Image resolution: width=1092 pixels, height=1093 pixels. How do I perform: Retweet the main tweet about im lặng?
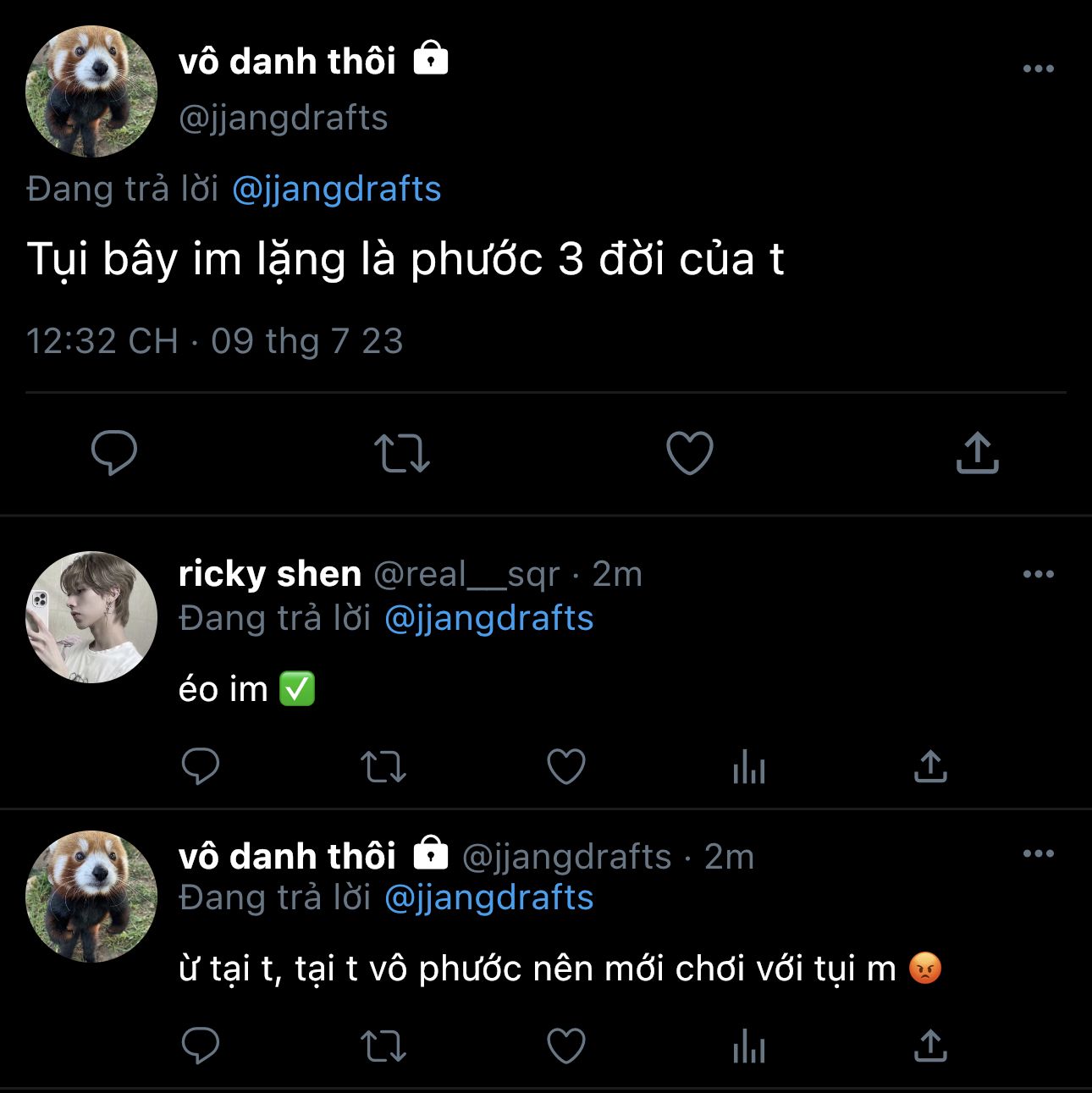(402, 453)
